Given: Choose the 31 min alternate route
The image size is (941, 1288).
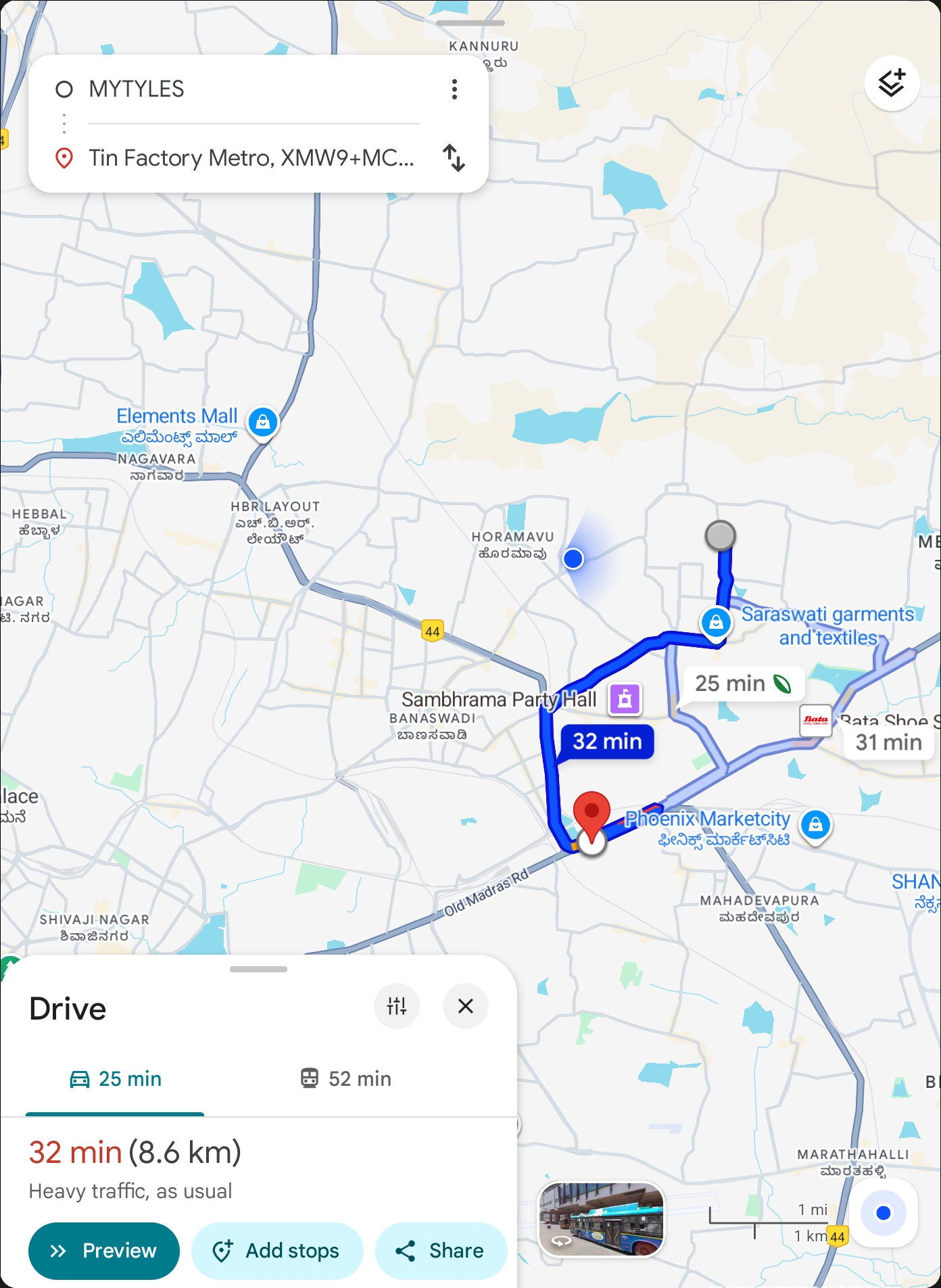Looking at the screenshot, I should point(888,742).
